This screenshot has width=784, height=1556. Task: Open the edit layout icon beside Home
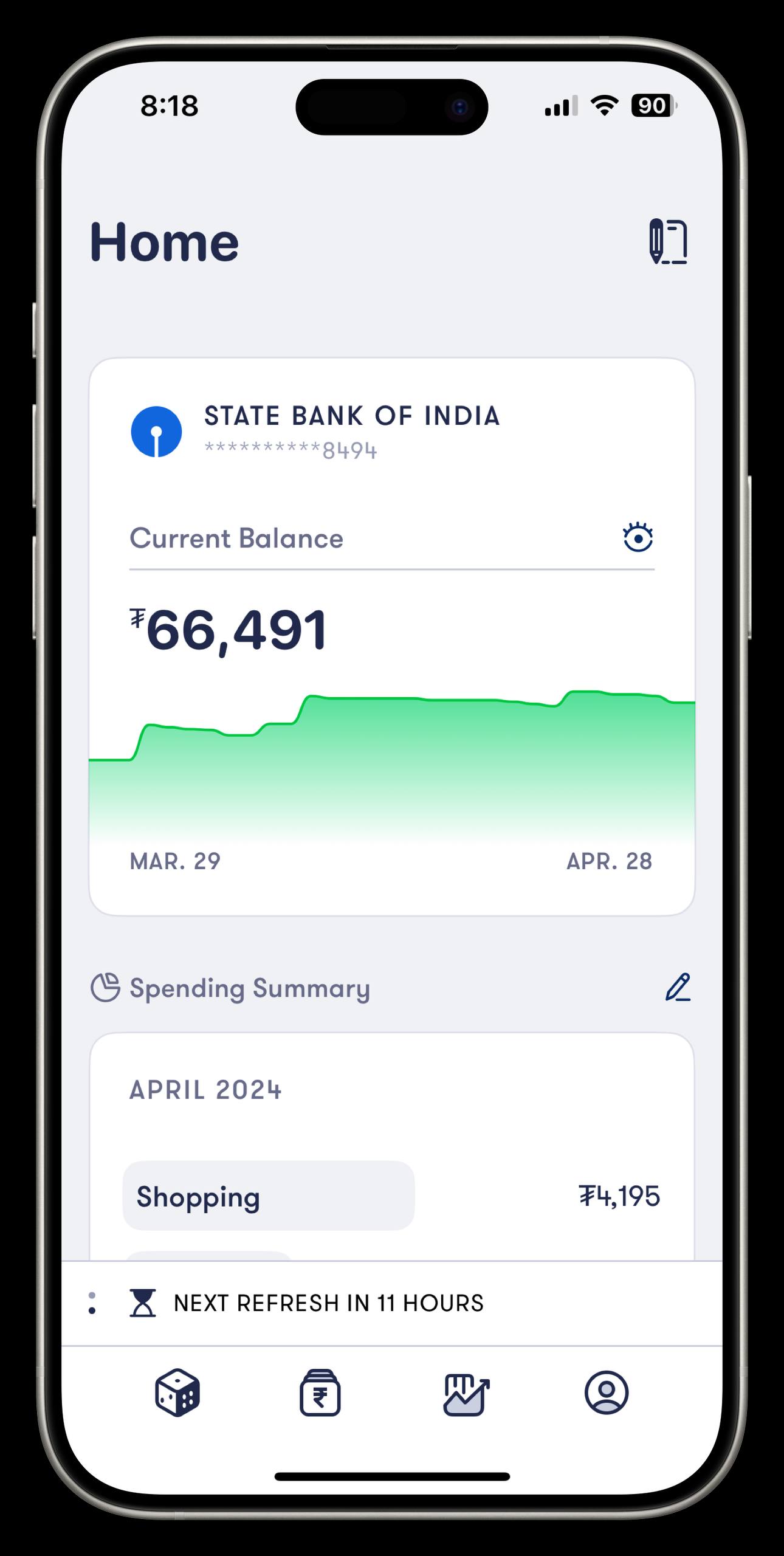tap(668, 241)
